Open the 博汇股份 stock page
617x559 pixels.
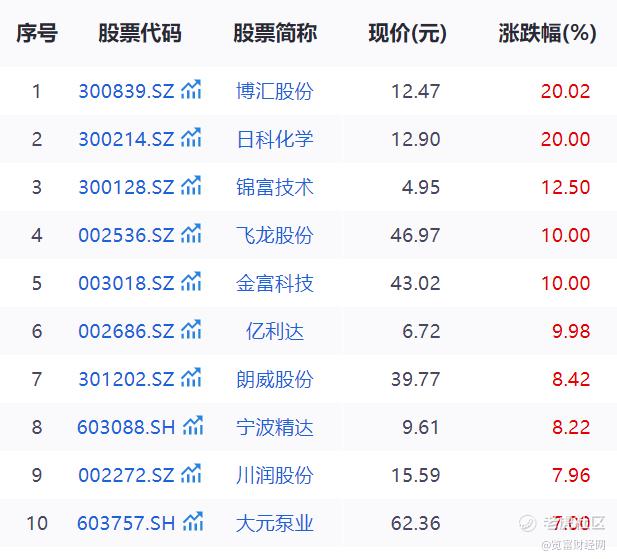[x=275, y=91]
